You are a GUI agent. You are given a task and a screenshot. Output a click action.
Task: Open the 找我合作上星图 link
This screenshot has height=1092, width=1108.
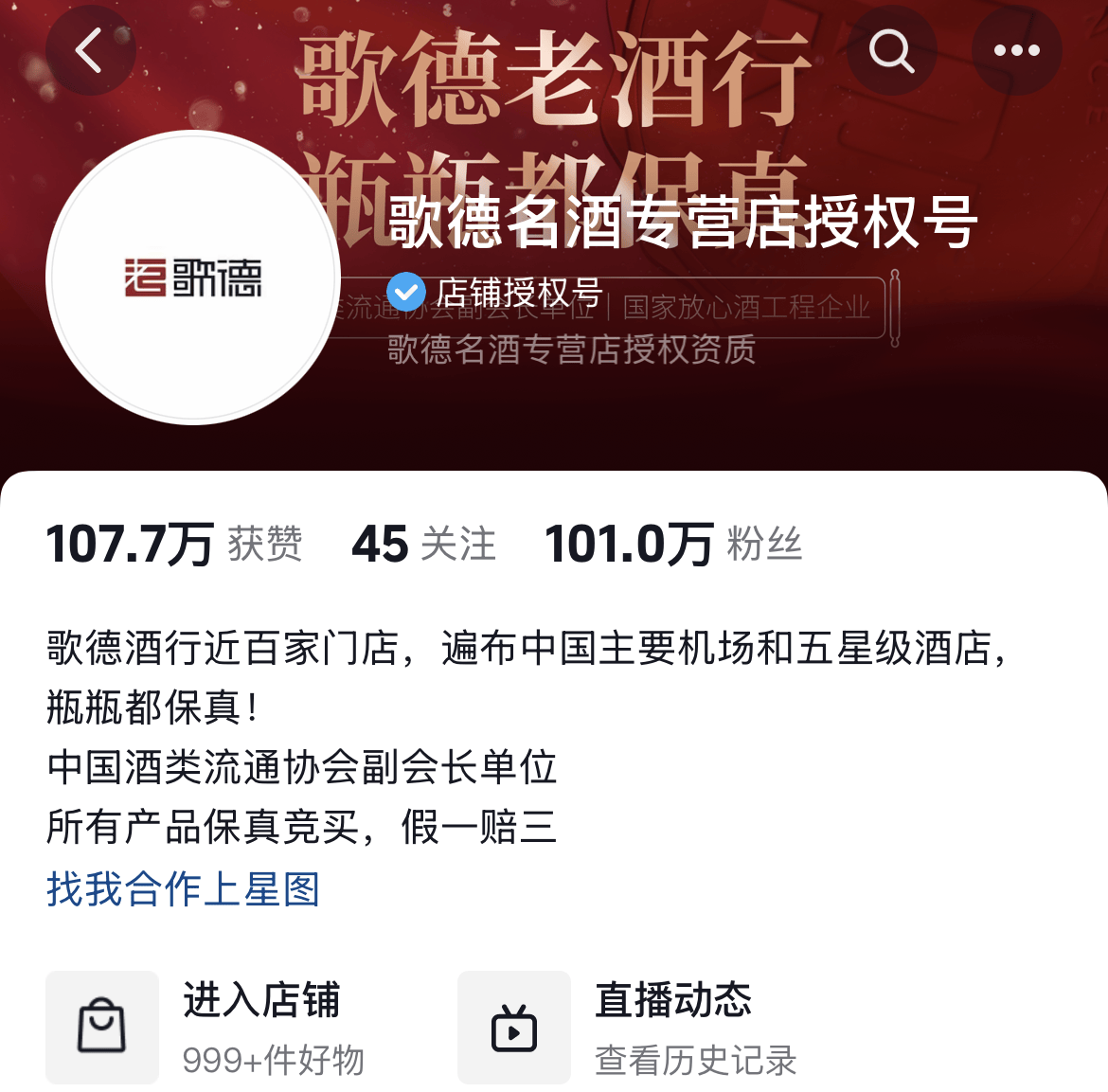pyautogui.click(x=183, y=889)
